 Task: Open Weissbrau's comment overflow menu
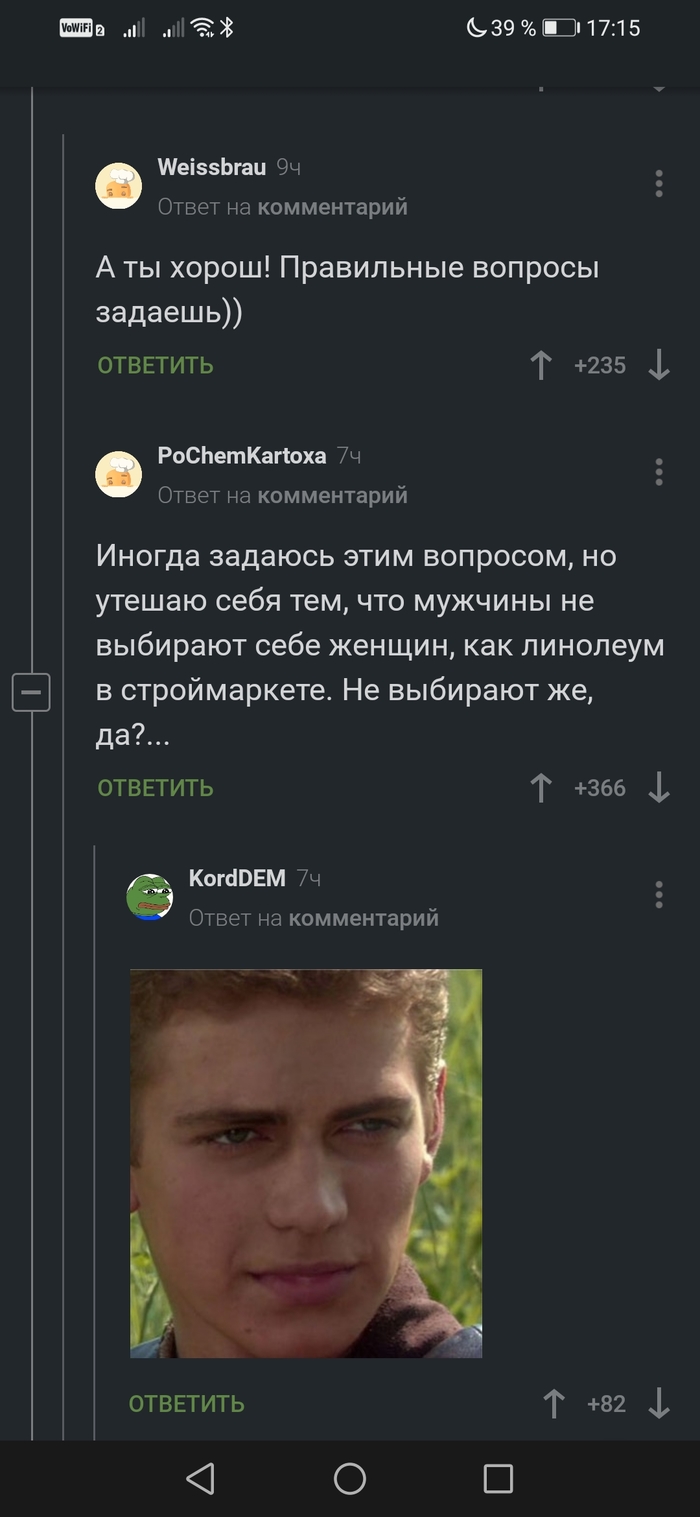coord(658,184)
